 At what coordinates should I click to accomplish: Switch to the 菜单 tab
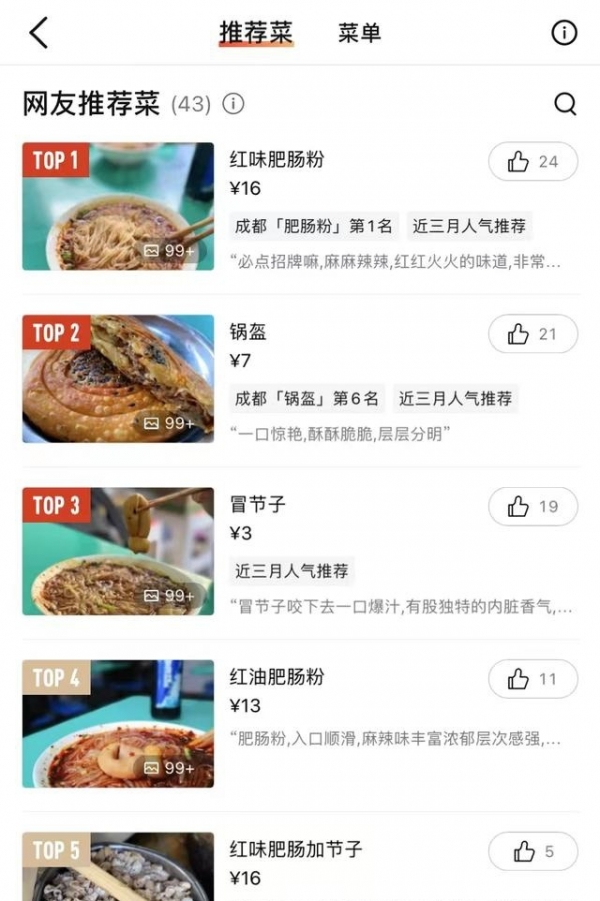(359, 33)
